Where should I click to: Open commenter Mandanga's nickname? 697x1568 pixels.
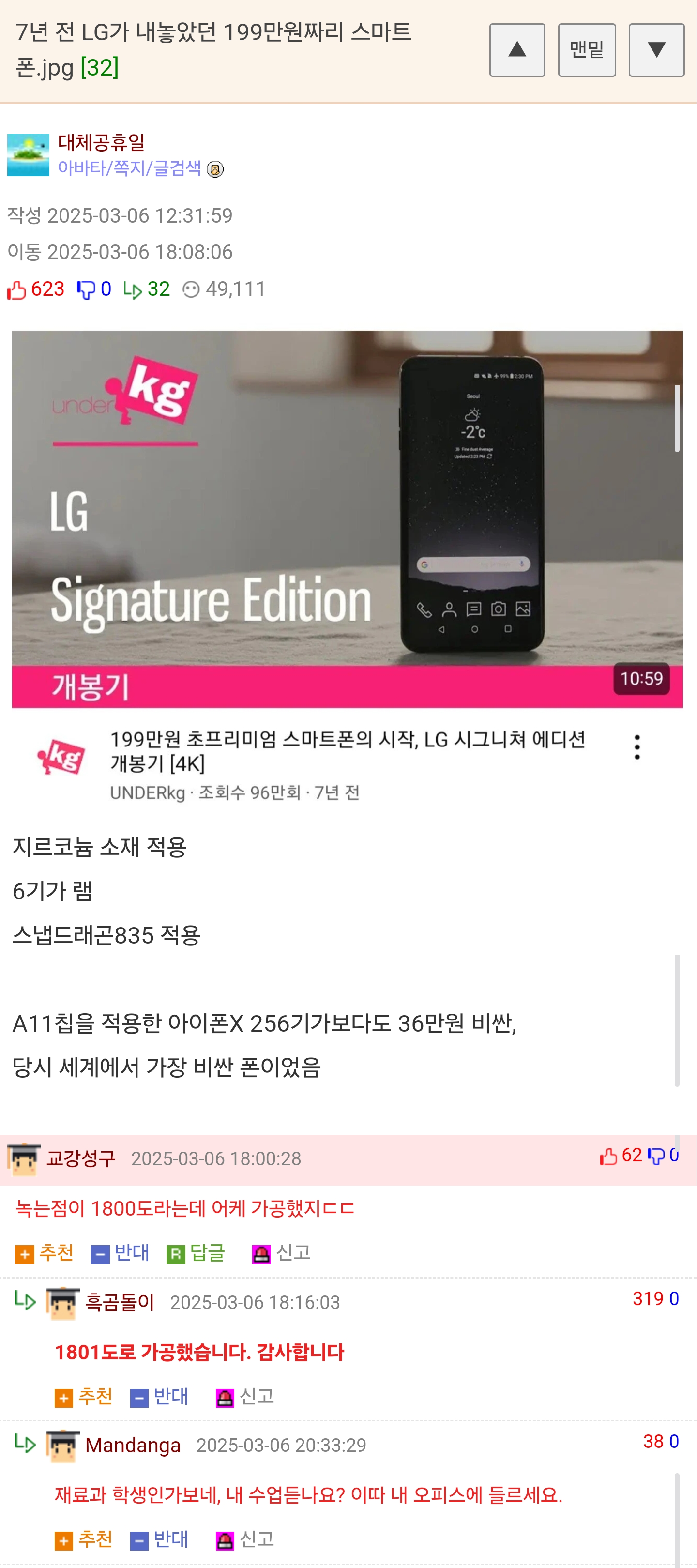point(133,1445)
